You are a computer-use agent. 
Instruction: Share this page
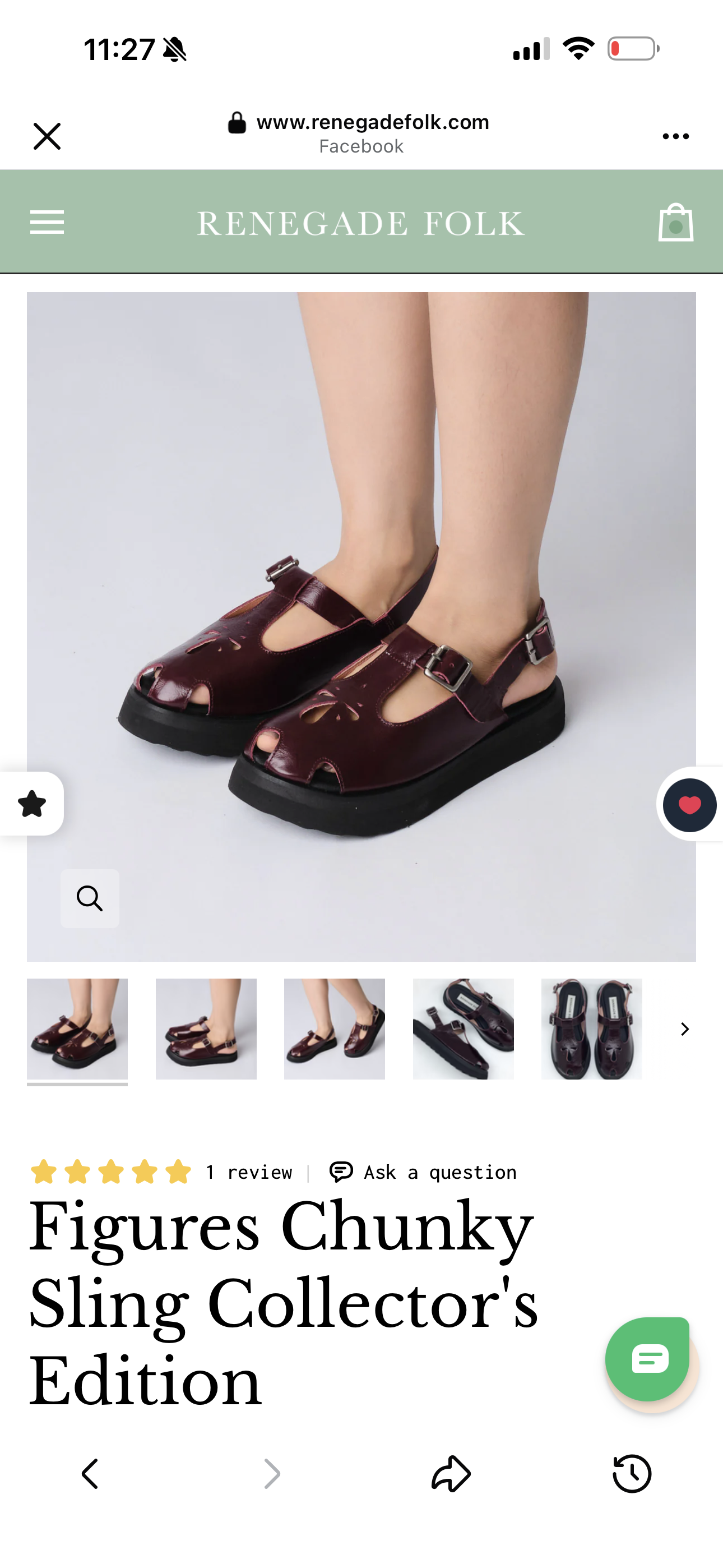pos(451,1474)
